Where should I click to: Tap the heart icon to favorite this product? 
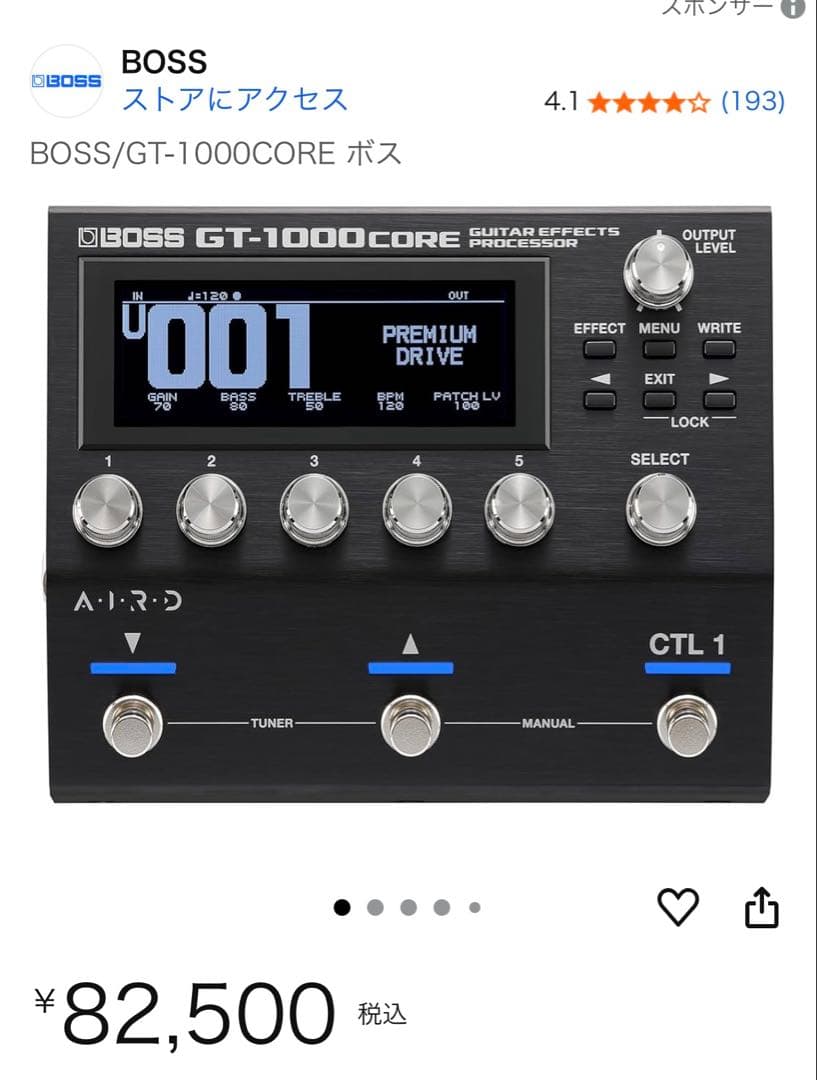678,908
